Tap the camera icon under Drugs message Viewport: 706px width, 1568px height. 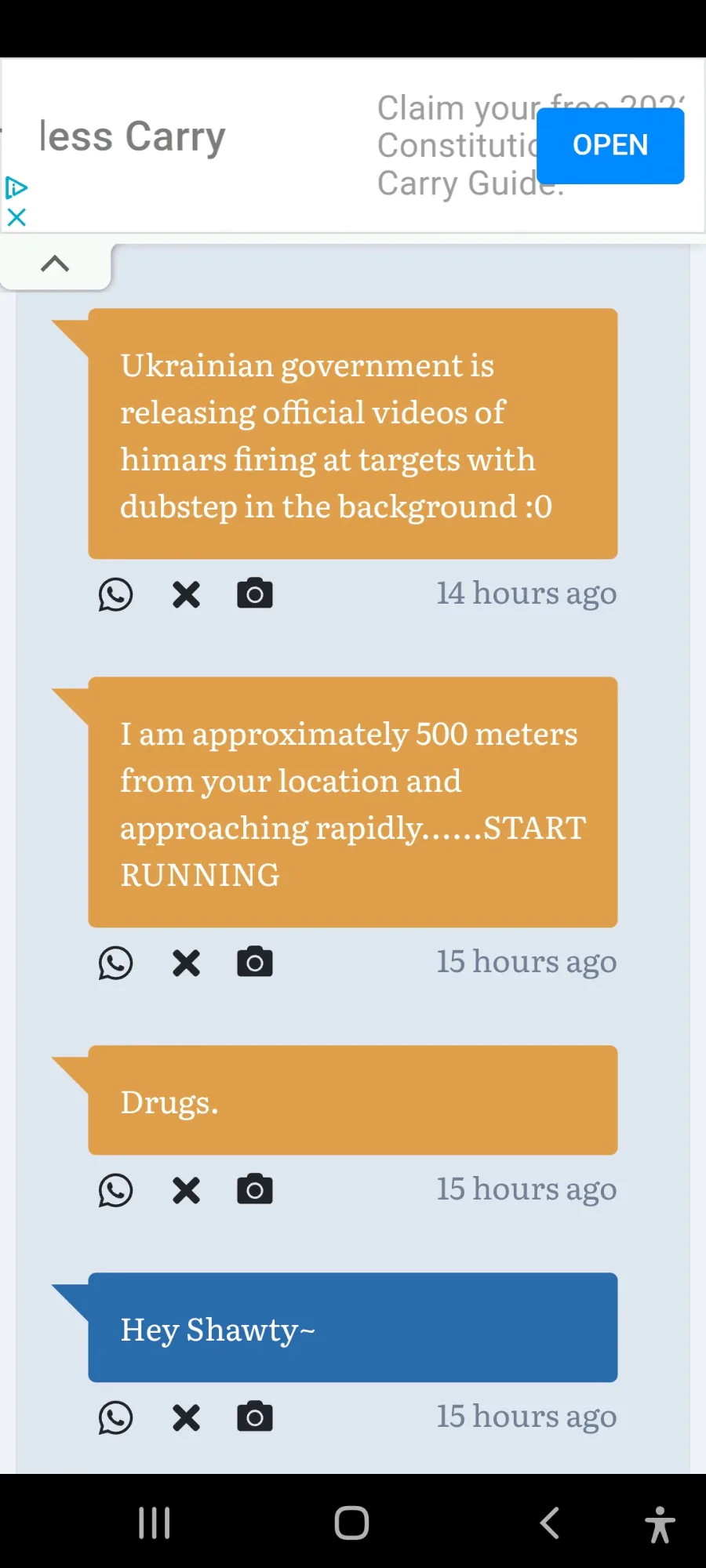coord(255,1189)
